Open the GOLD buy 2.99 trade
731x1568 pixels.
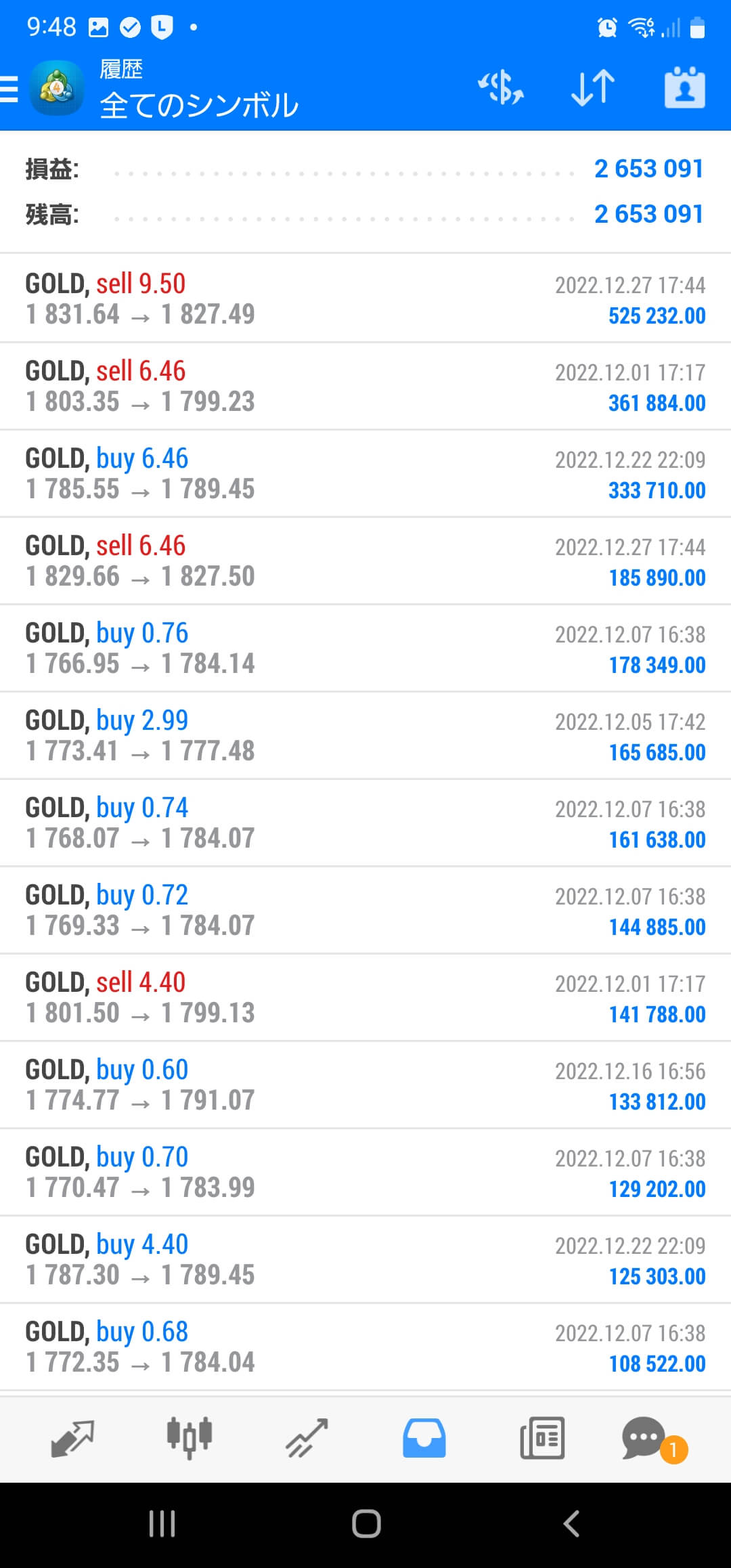click(x=365, y=735)
